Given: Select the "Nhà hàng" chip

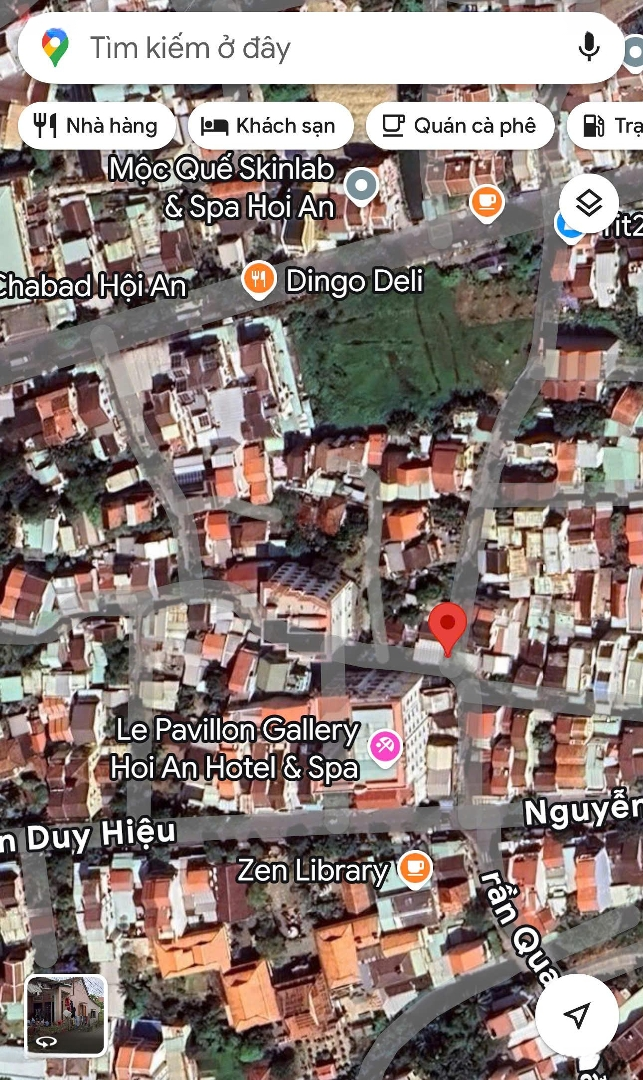Looking at the screenshot, I should coord(96,126).
